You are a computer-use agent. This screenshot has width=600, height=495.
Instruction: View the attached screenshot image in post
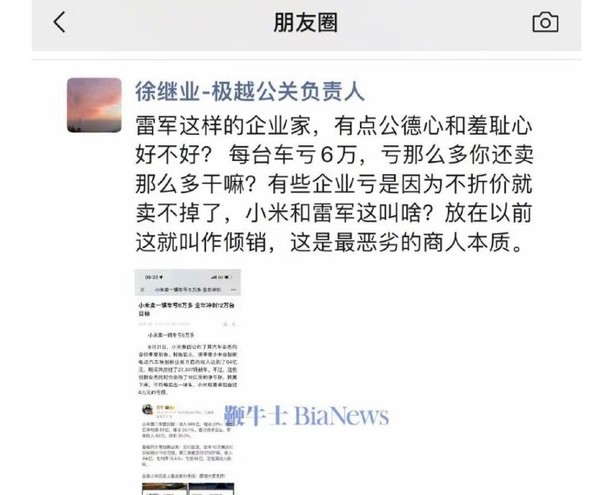(x=193, y=380)
